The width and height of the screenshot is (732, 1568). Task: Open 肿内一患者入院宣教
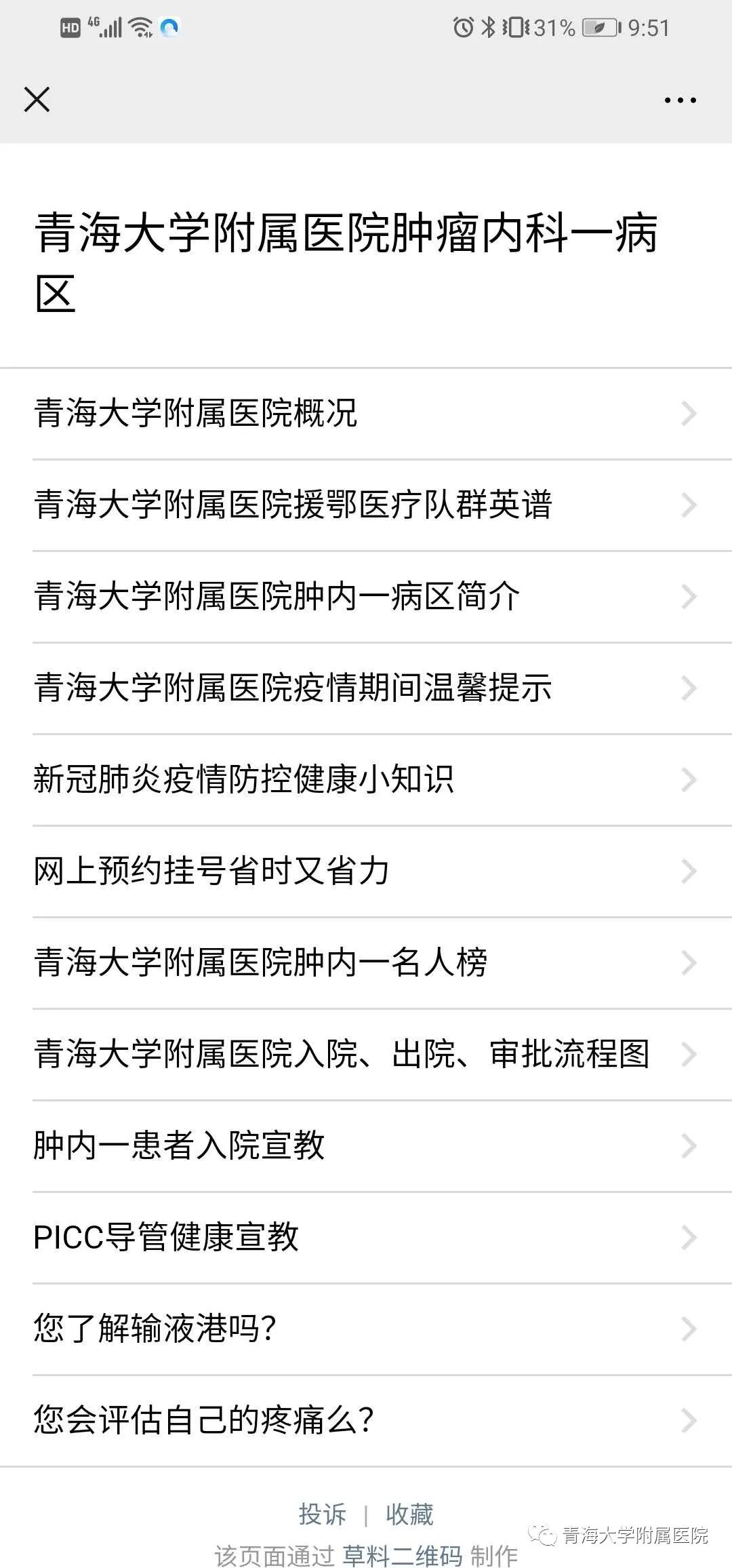pyautogui.click(x=366, y=1146)
